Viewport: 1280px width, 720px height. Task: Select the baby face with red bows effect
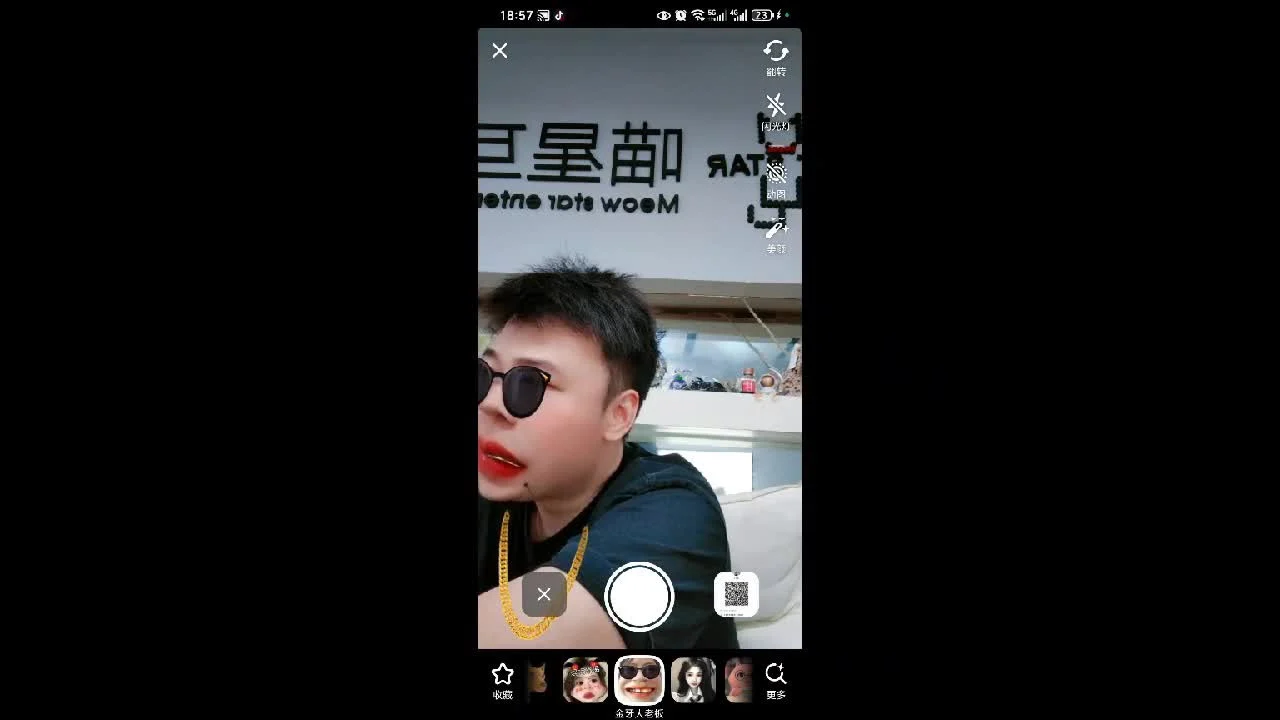click(x=585, y=680)
